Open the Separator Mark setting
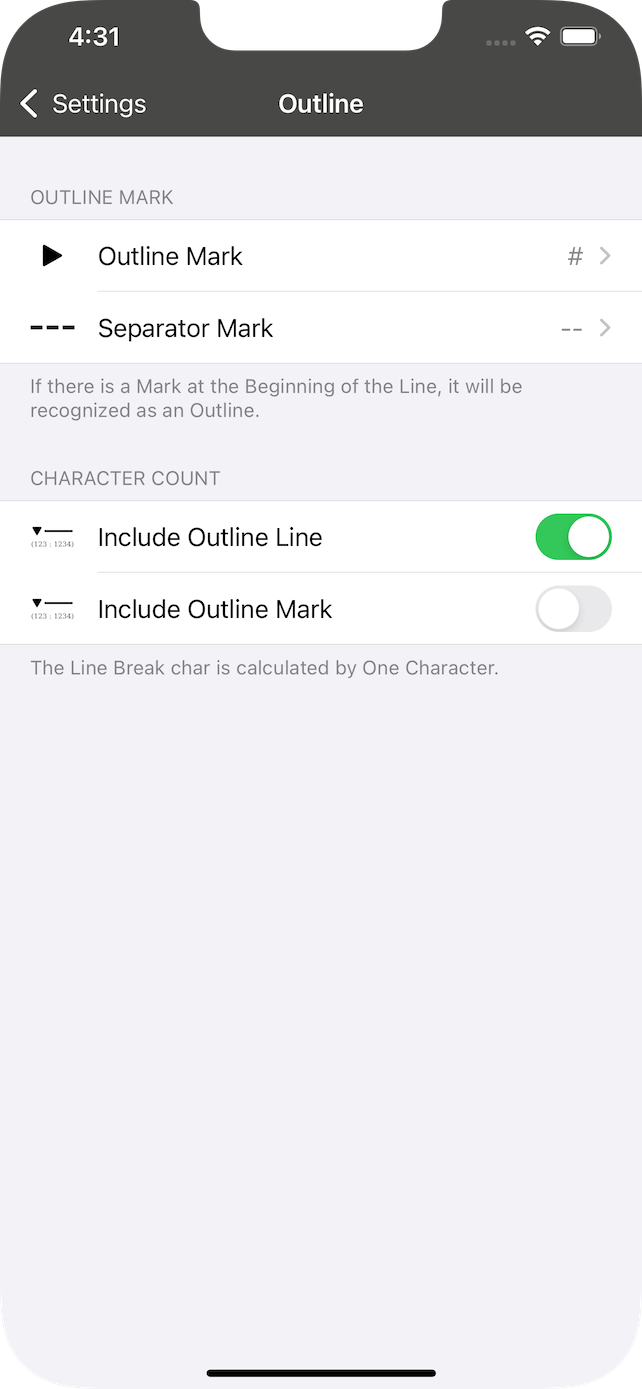 click(321, 328)
